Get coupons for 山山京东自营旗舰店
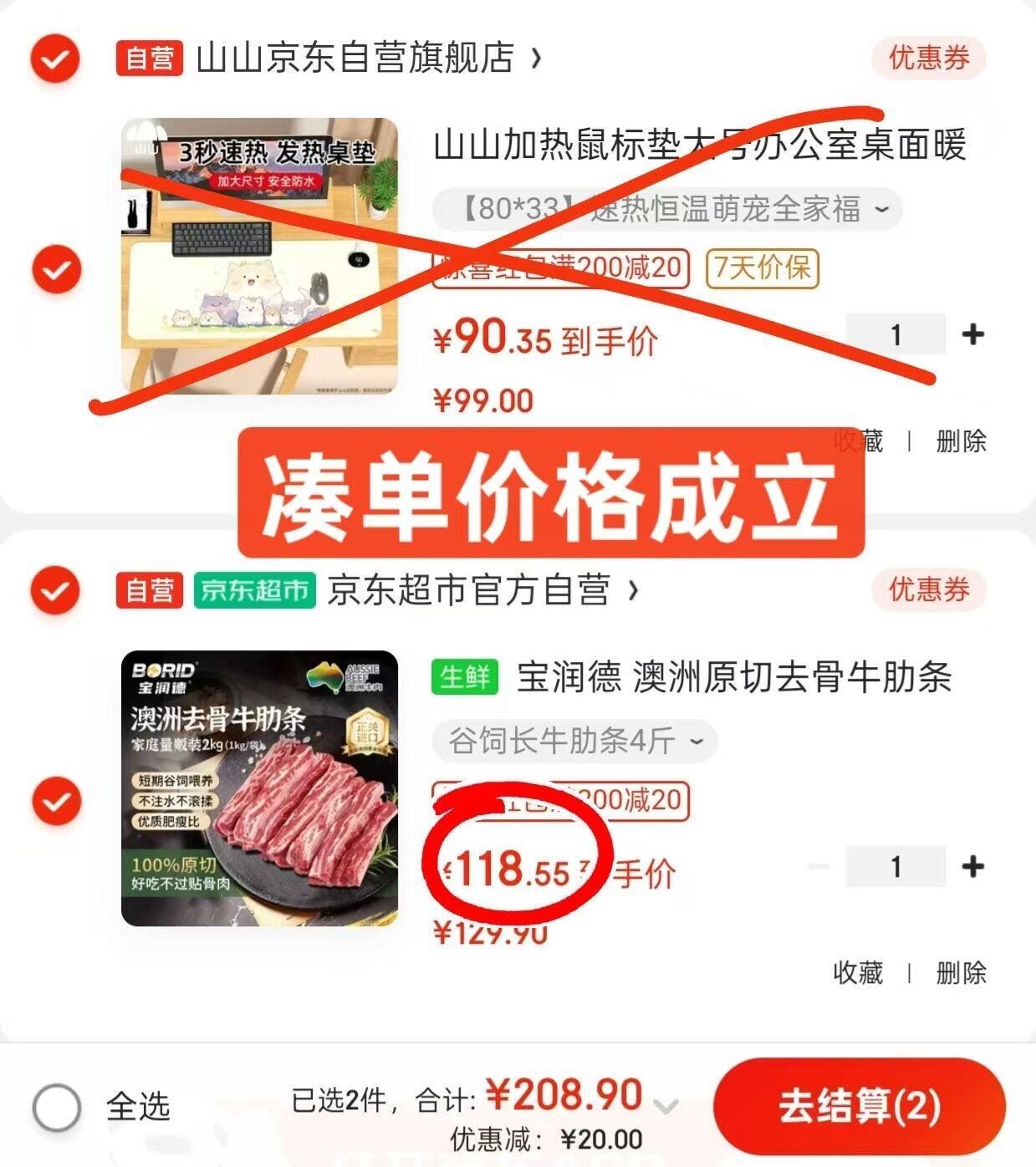 928,59
